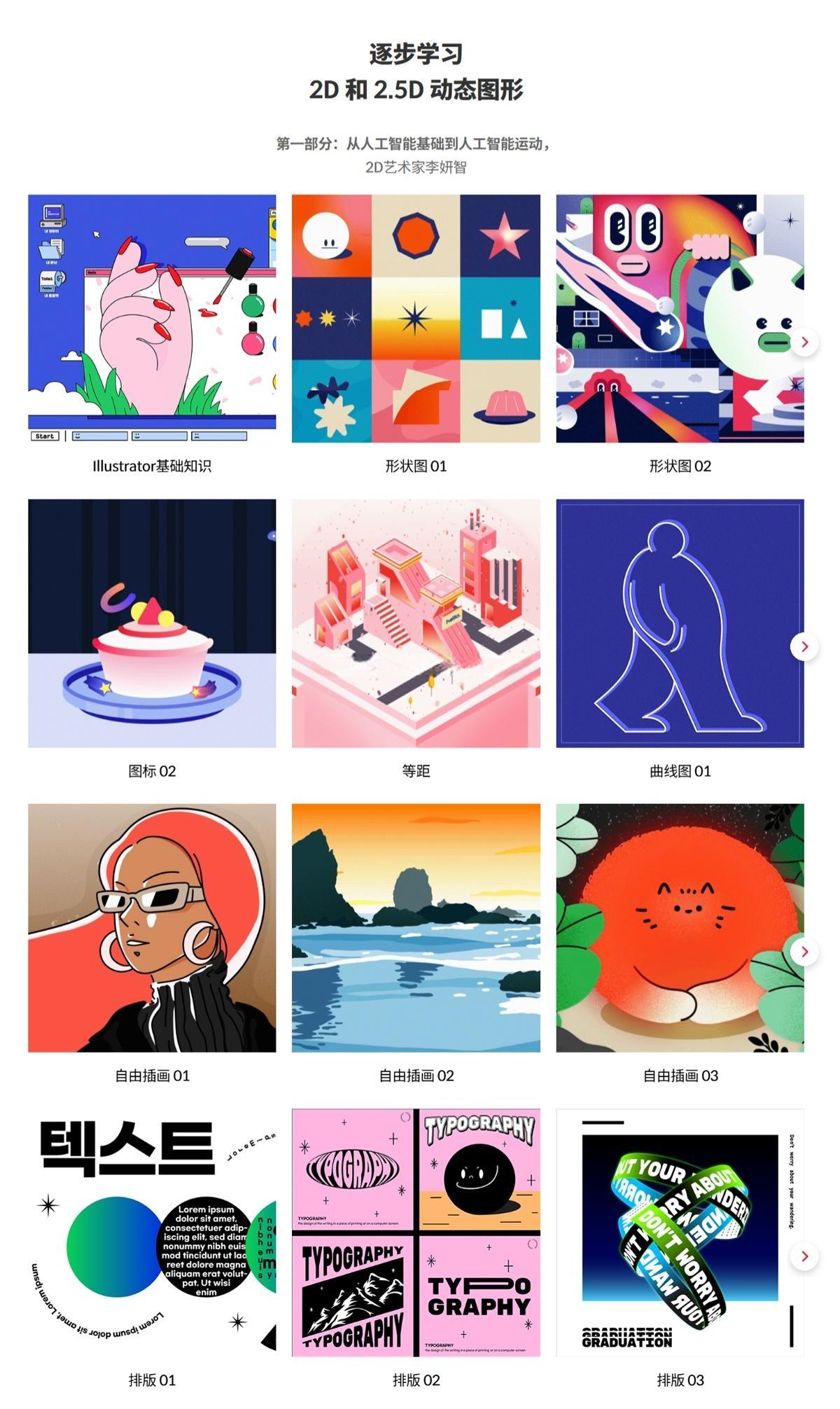Open the 排版 02 pink typography thumbnail
This screenshot has height=1409, width=840.
[418, 1233]
